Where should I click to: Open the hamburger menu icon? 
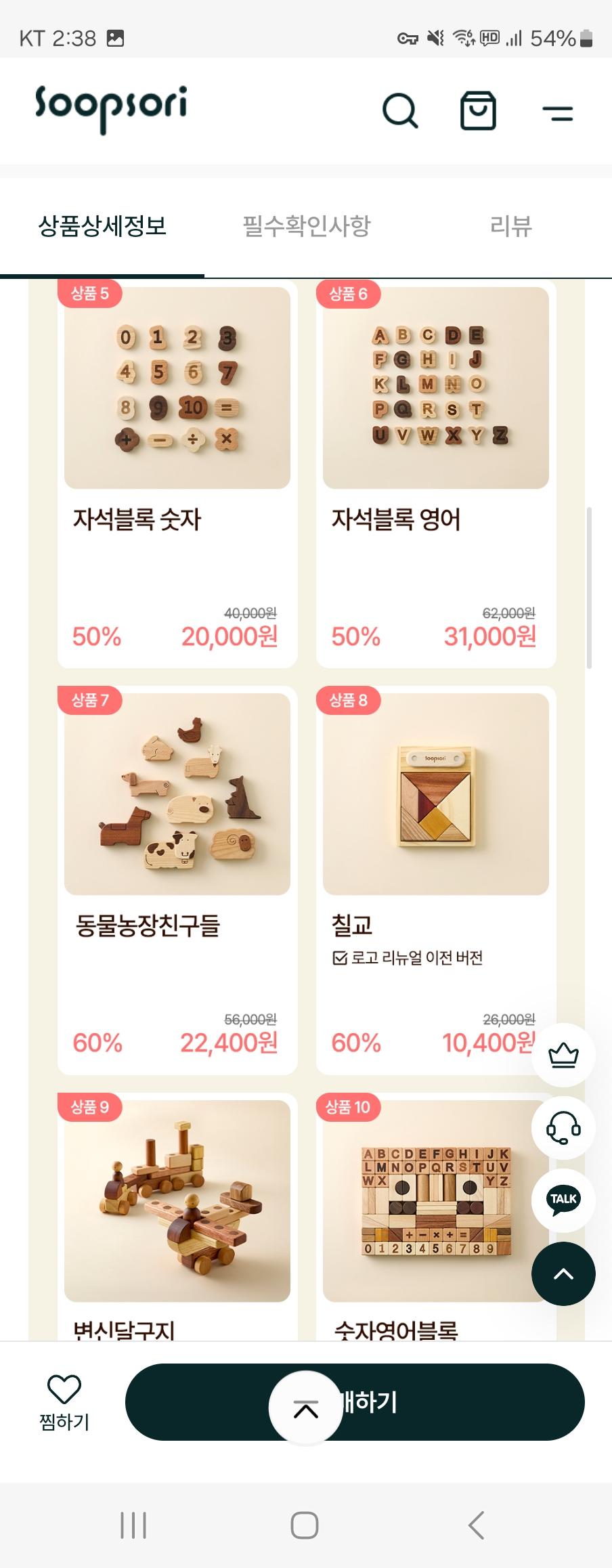coord(558,112)
